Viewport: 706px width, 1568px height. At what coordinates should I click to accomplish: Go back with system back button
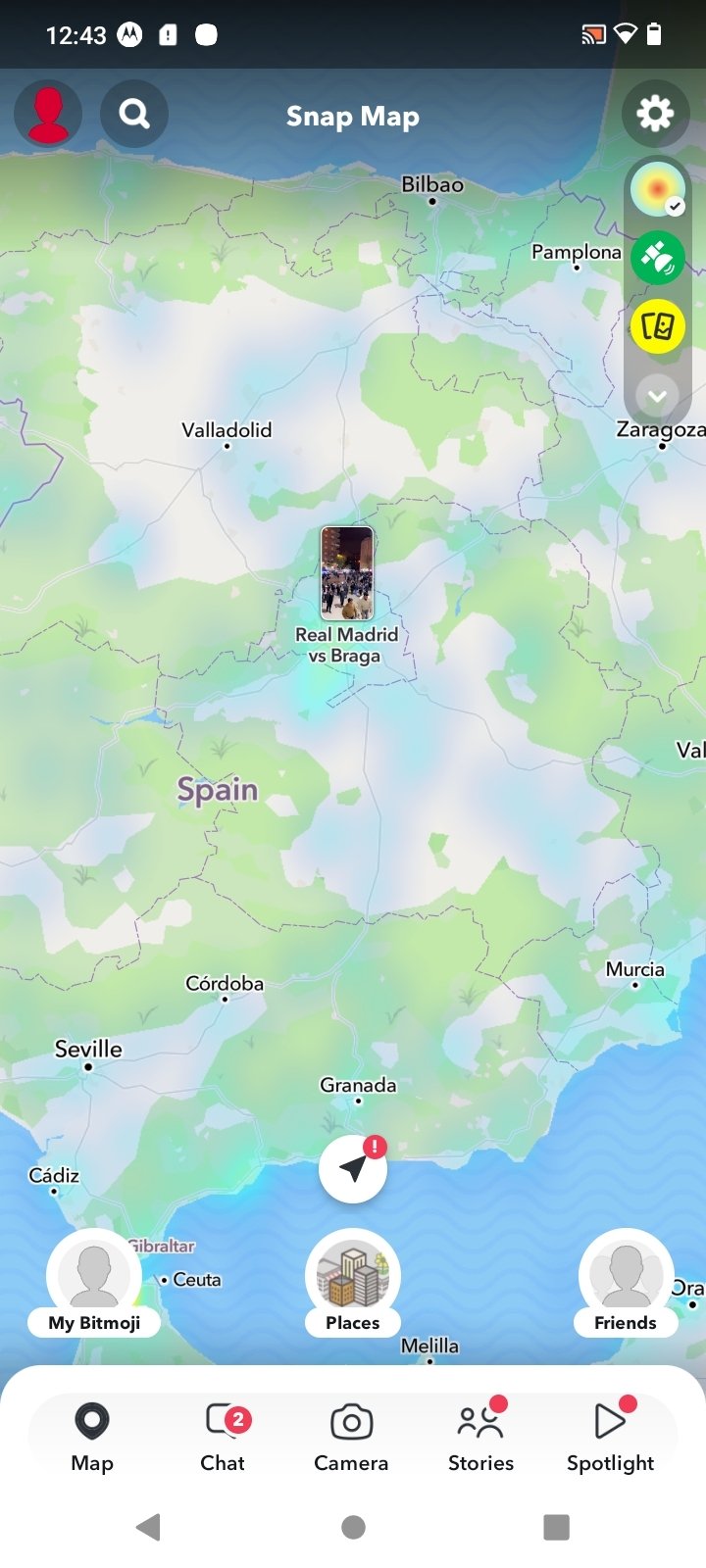pos(149,1526)
